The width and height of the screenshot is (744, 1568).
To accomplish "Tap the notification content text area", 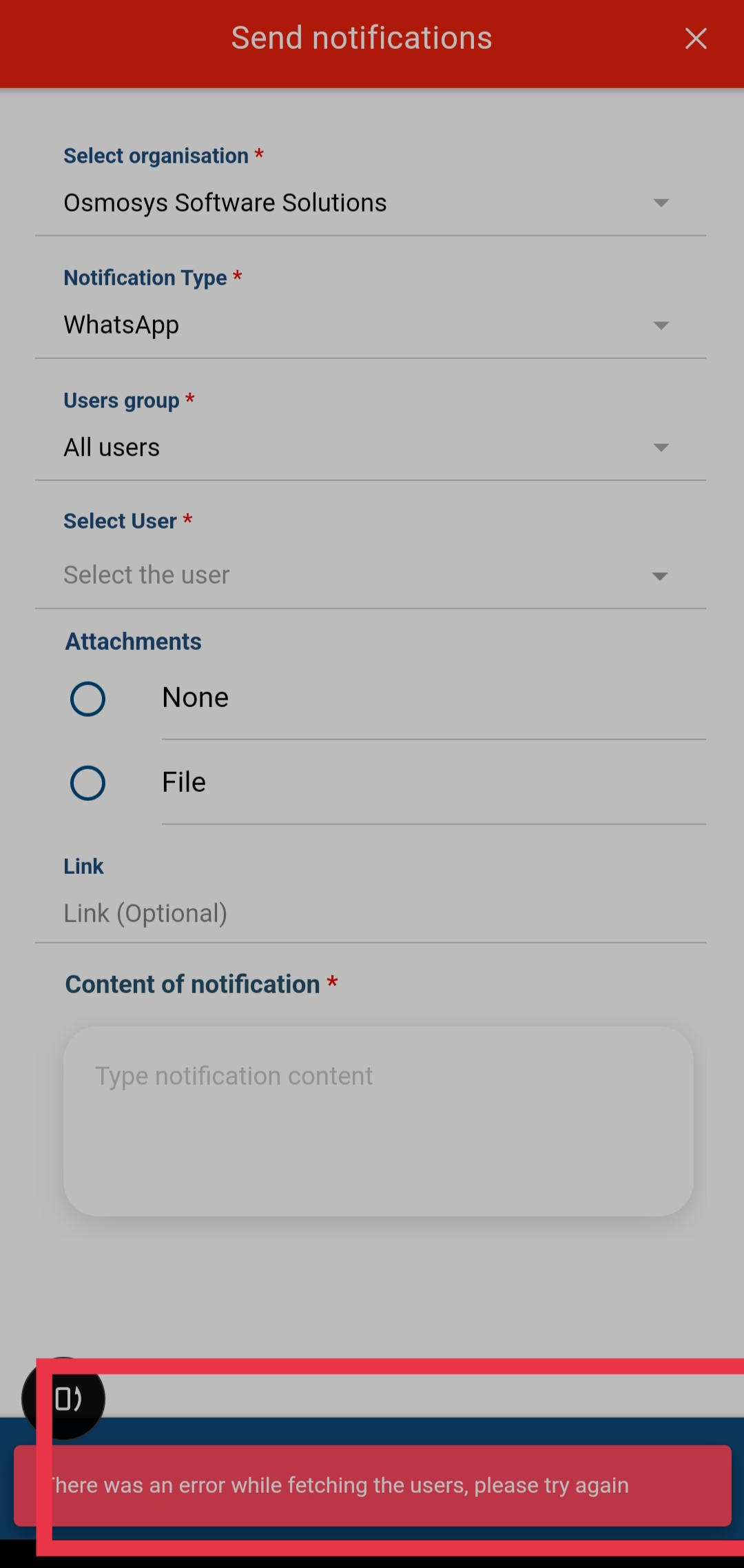I will [378, 1121].
